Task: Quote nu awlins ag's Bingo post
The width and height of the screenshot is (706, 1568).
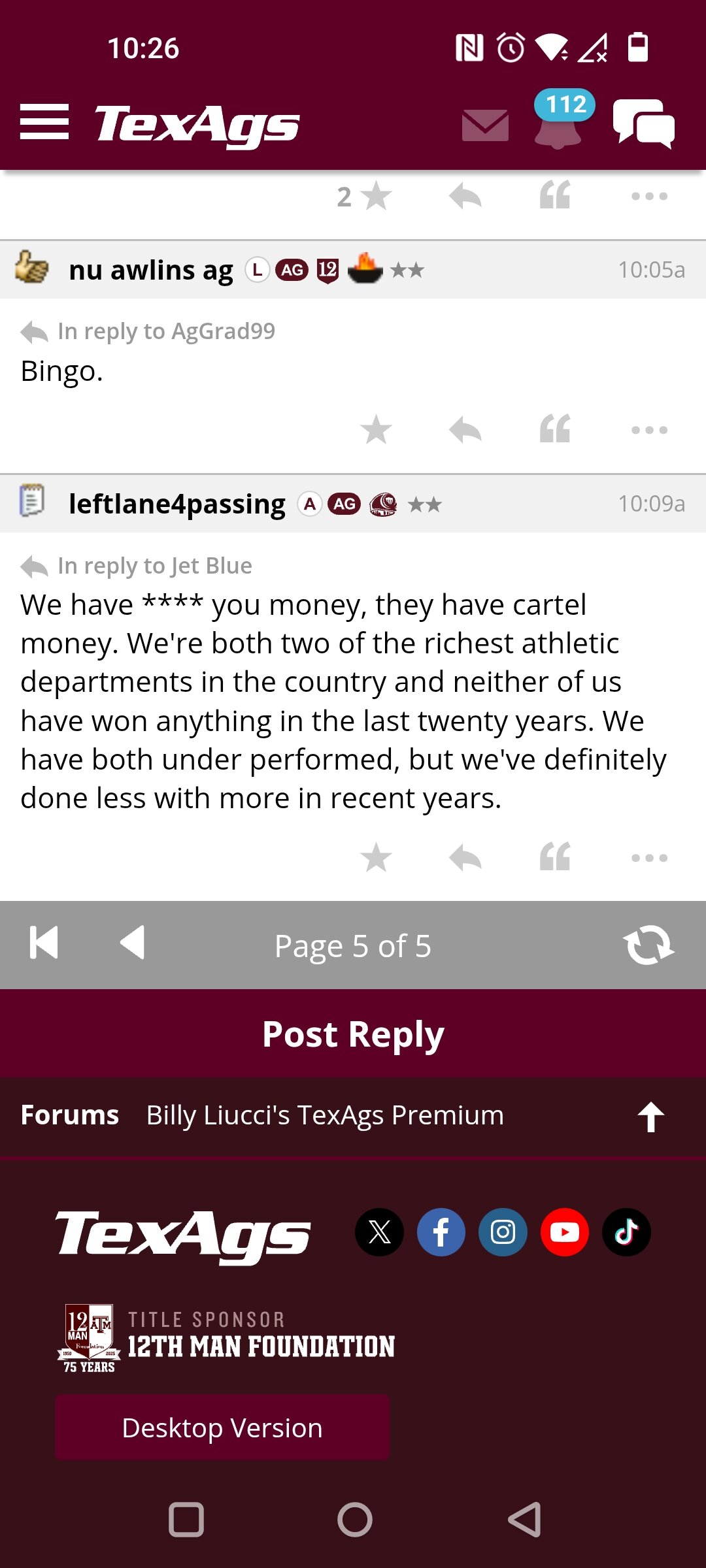Action: pyautogui.click(x=555, y=429)
